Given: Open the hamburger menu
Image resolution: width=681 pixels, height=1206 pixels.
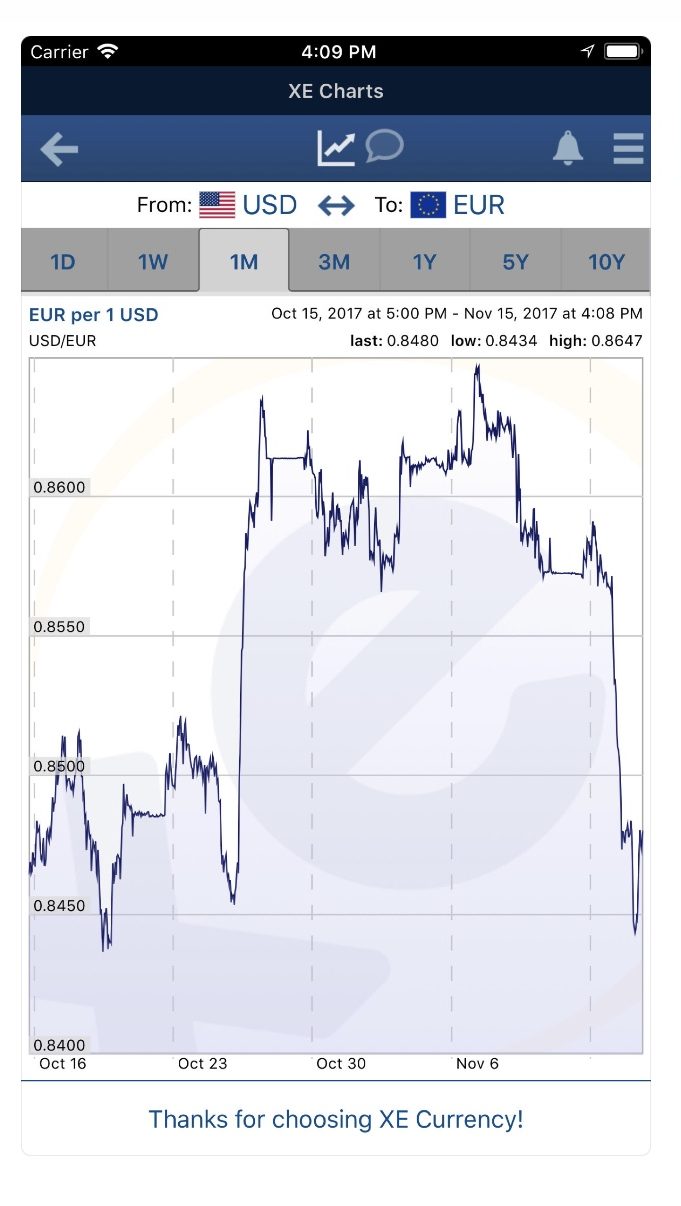Looking at the screenshot, I should click(x=628, y=148).
